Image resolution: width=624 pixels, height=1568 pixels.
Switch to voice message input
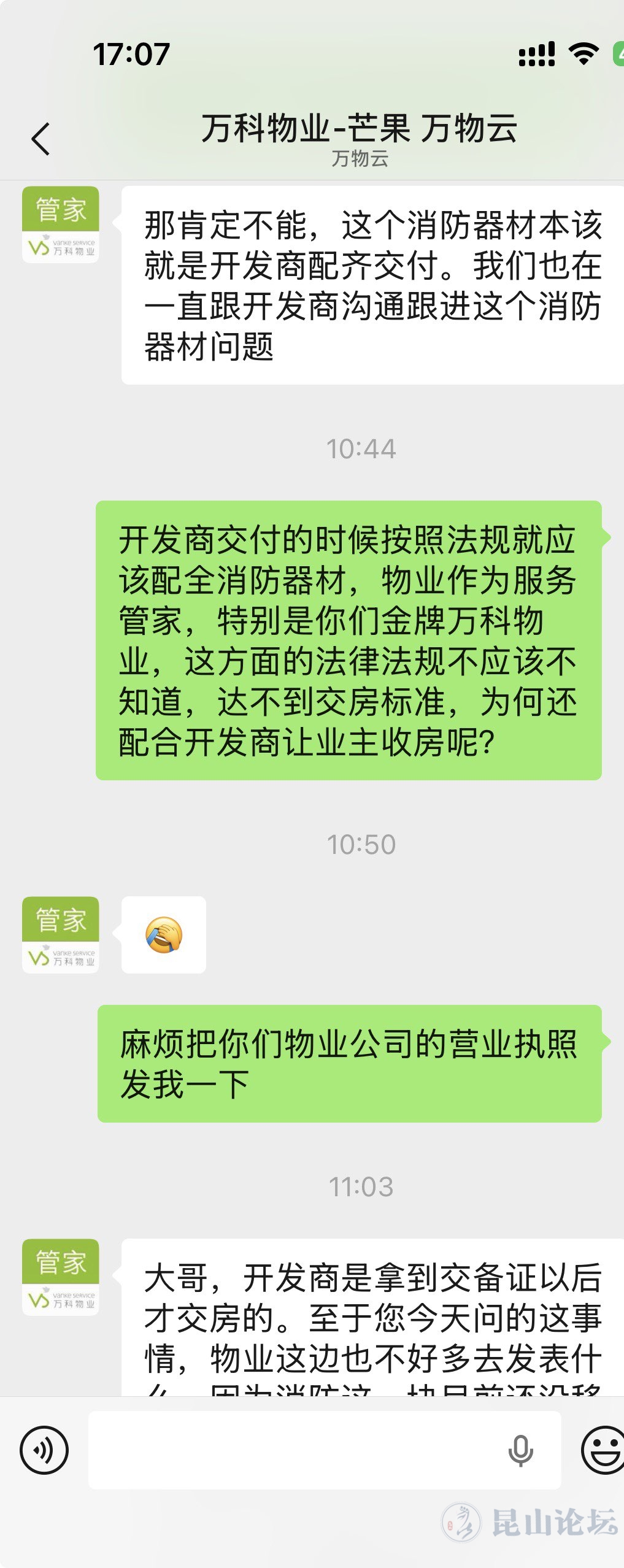click(44, 1450)
